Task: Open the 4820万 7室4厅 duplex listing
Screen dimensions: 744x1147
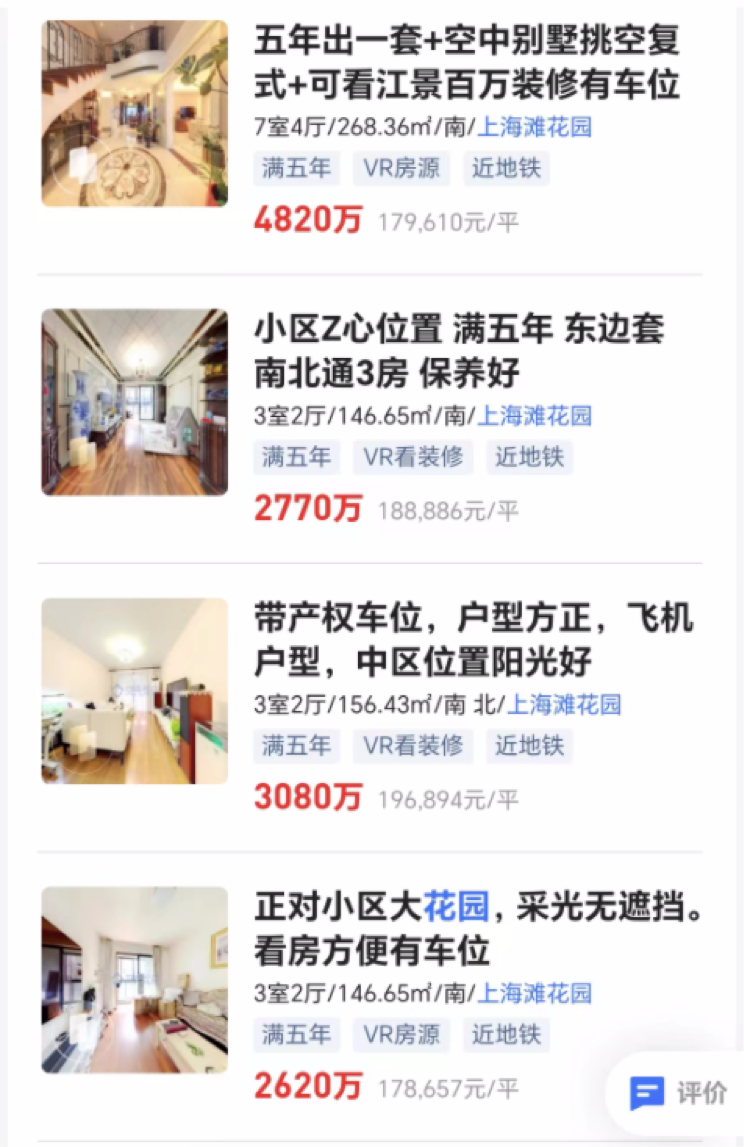Action: (x=467, y=62)
